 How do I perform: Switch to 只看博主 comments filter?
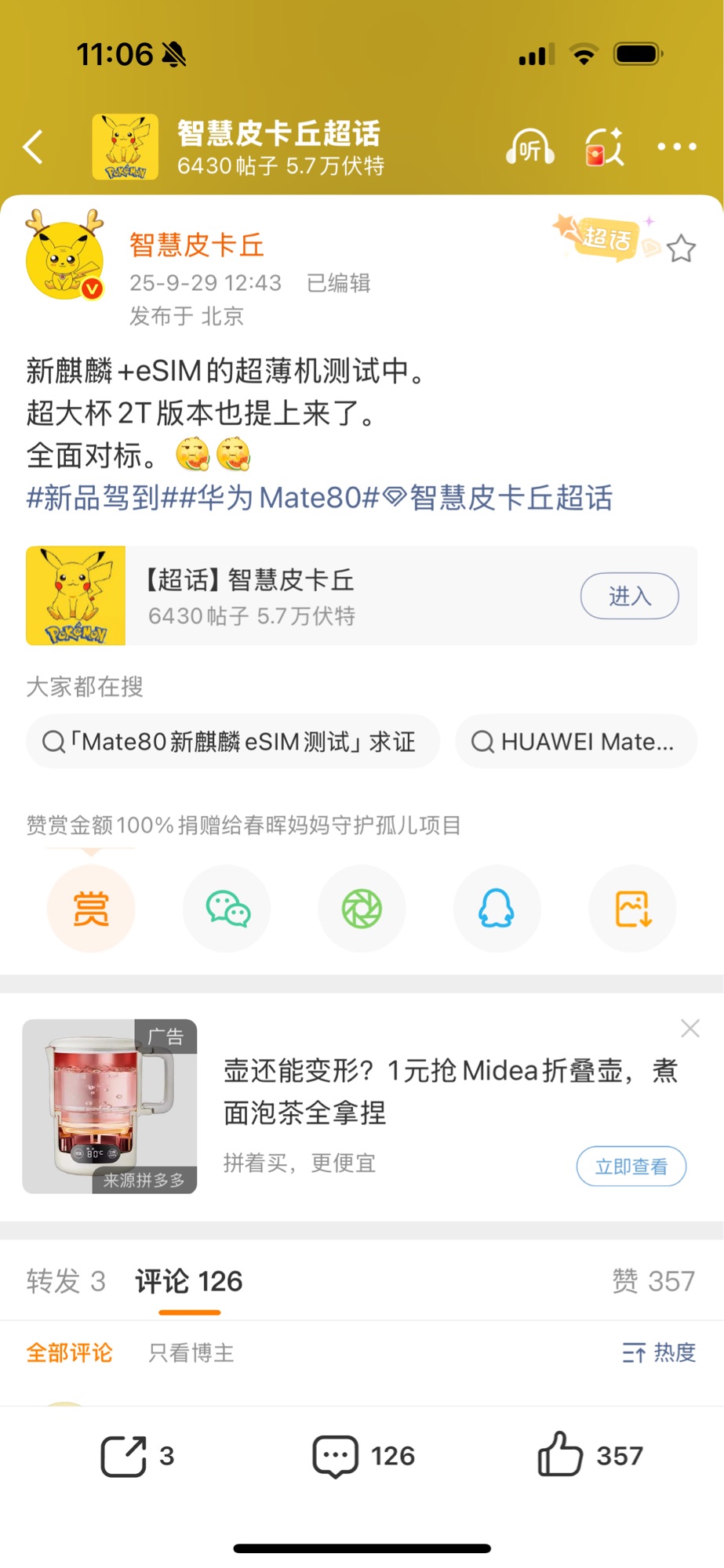tap(191, 1352)
